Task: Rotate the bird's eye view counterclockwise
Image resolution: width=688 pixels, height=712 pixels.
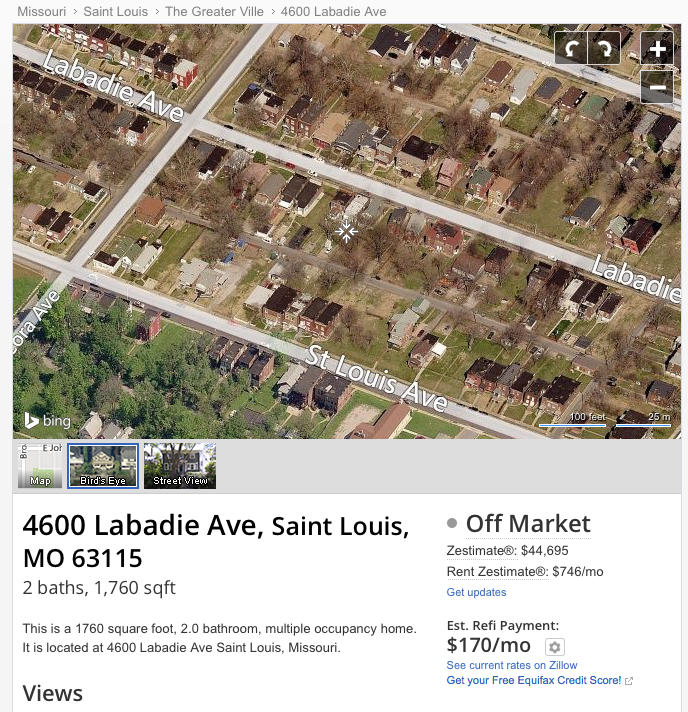Action: [x=571, y=48]
